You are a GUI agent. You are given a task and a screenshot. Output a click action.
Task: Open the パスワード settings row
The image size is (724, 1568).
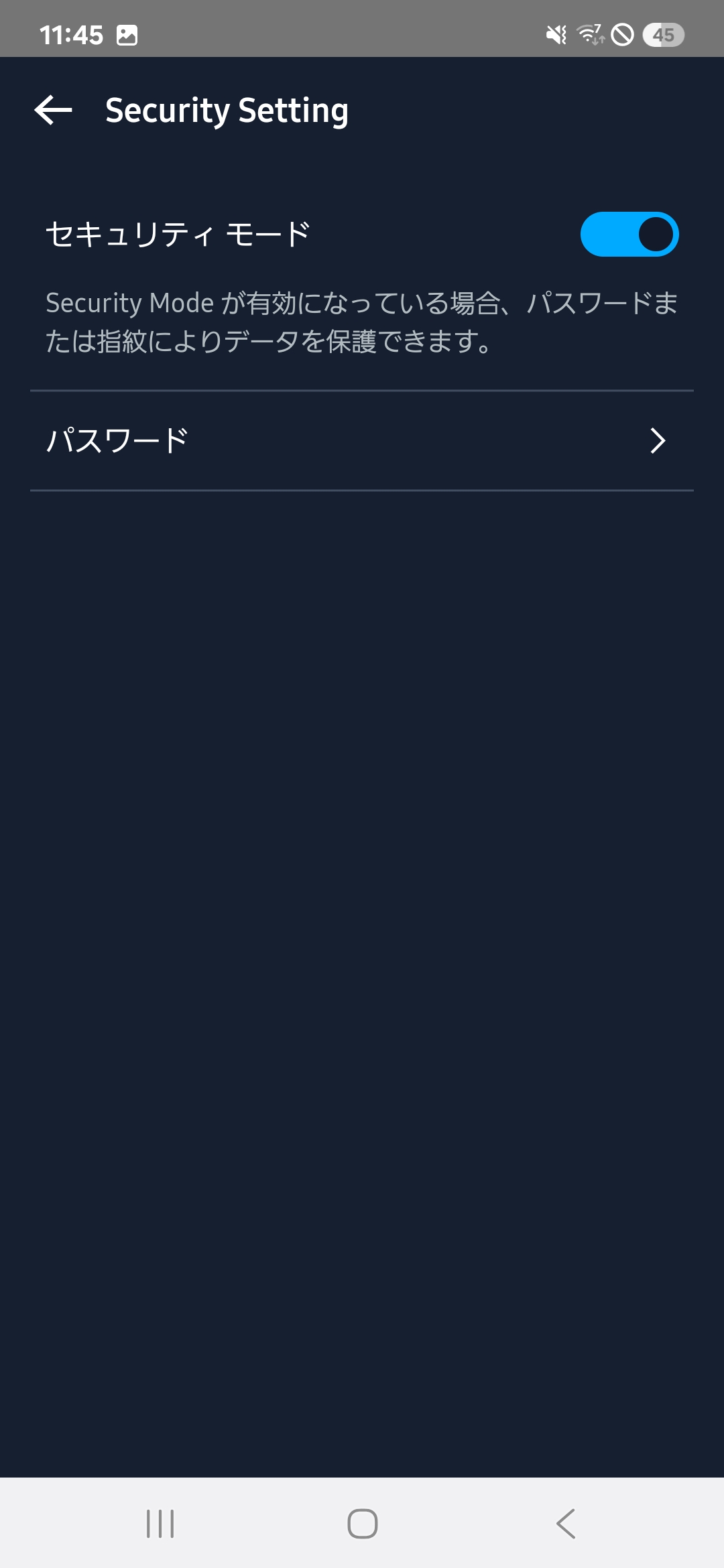point(362,441)
